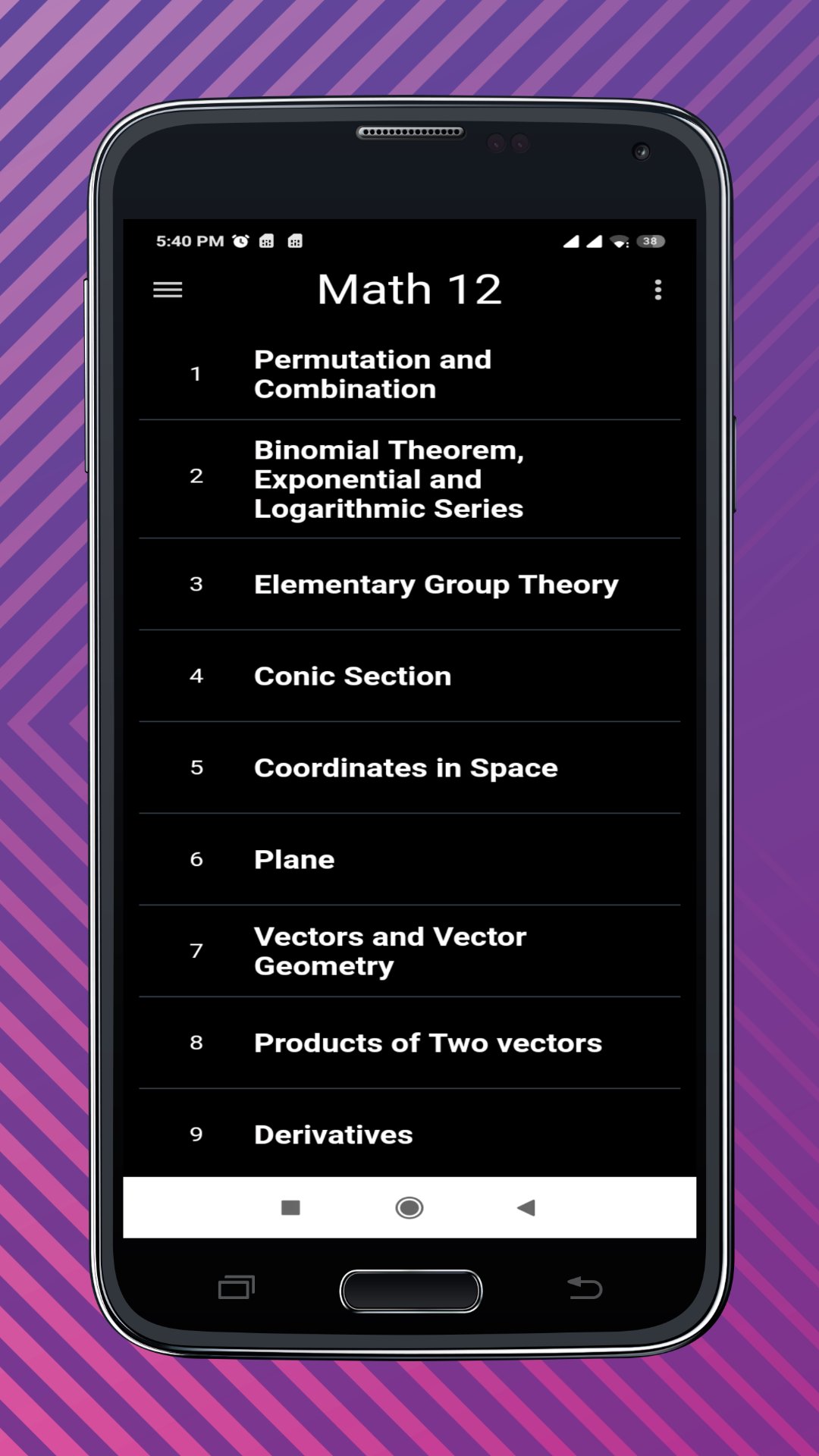Open chapter 8 Products of Two vectors

[x=409, y=1043]
